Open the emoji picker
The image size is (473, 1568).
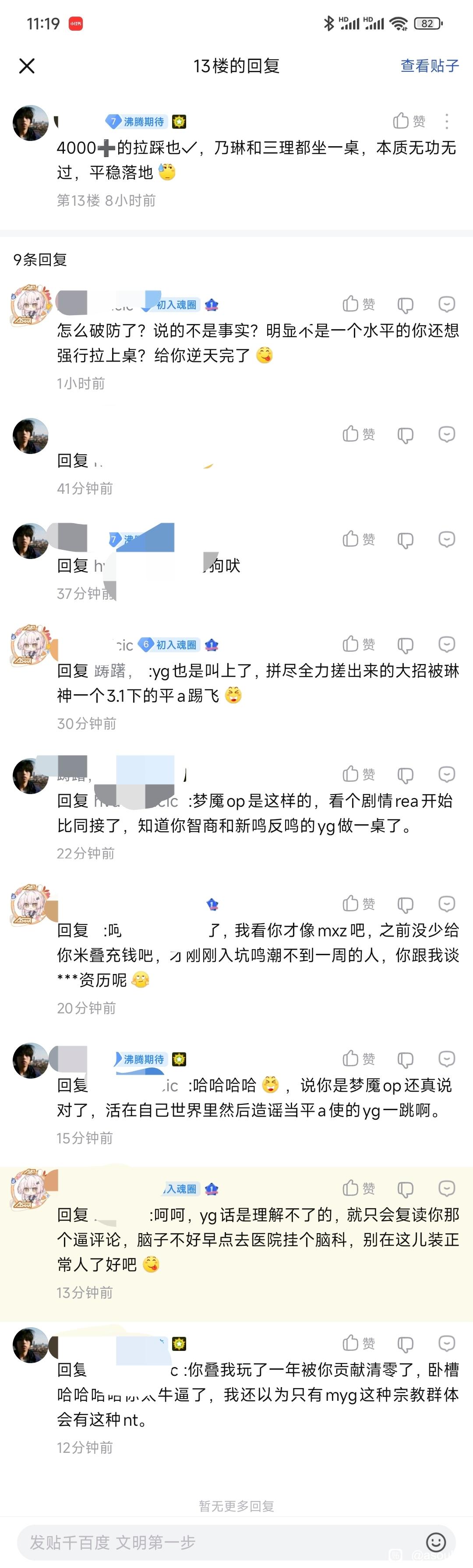436,1543
